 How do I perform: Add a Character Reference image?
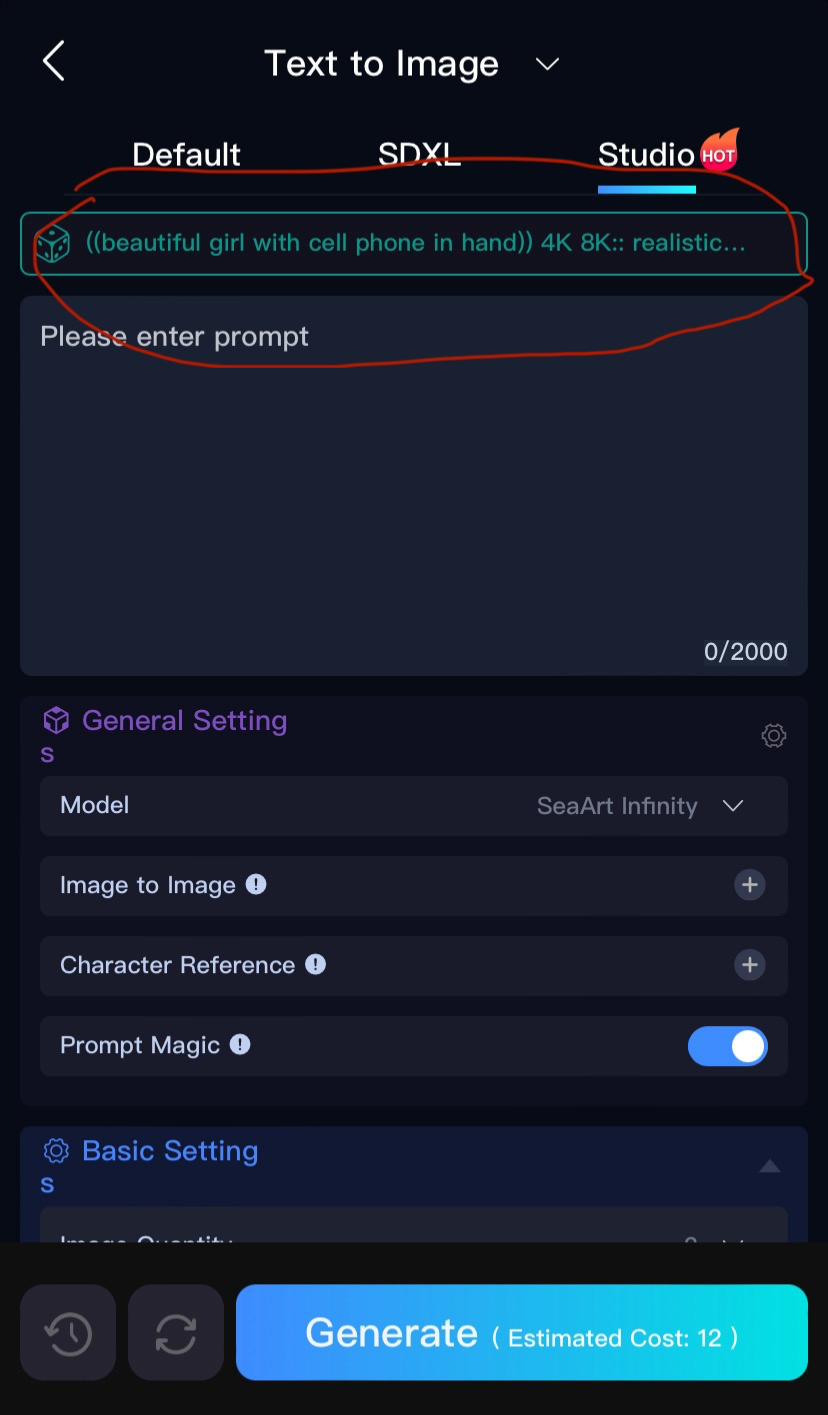749,965
